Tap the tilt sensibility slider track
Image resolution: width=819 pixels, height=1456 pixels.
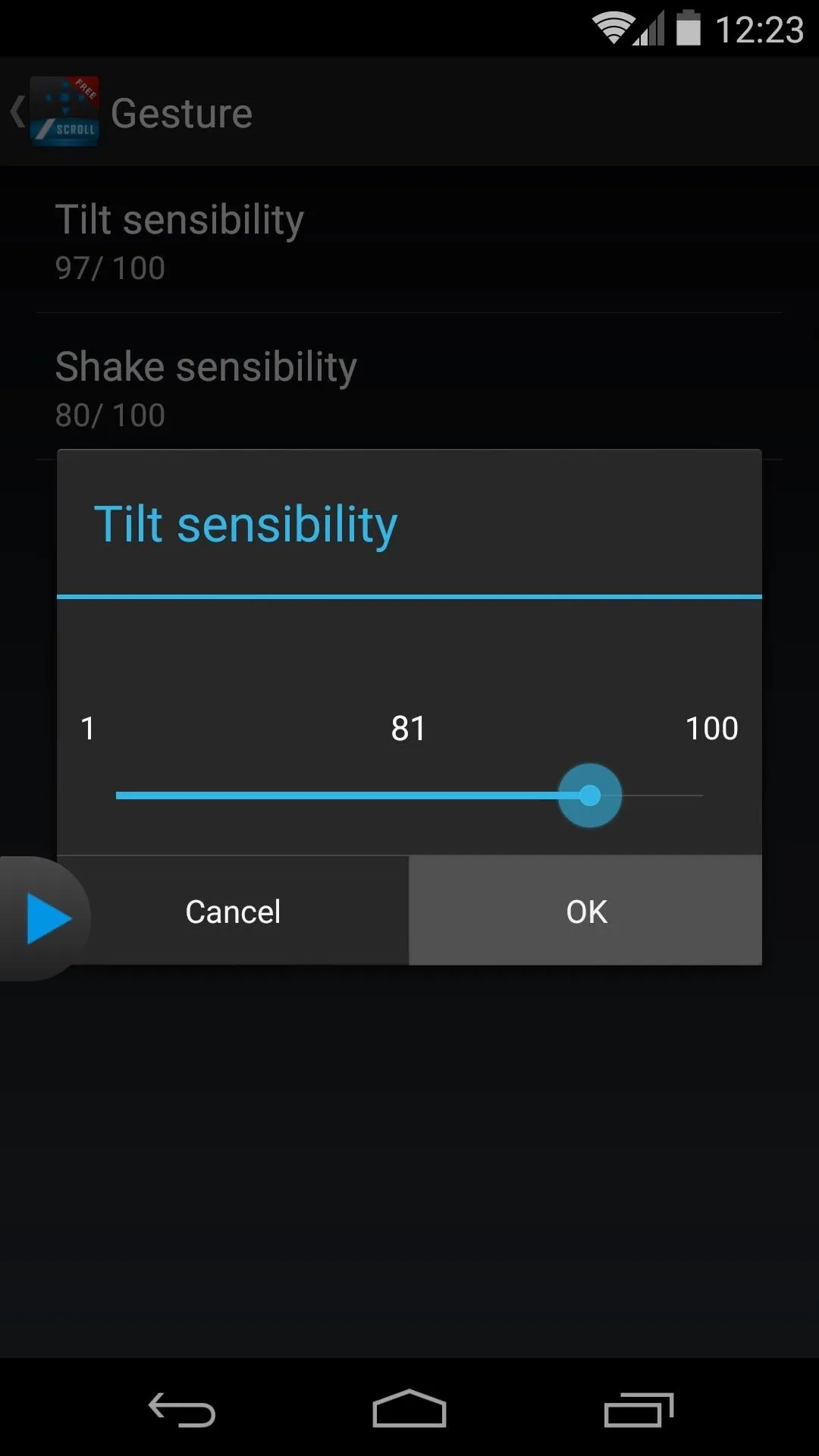(409, 795)
